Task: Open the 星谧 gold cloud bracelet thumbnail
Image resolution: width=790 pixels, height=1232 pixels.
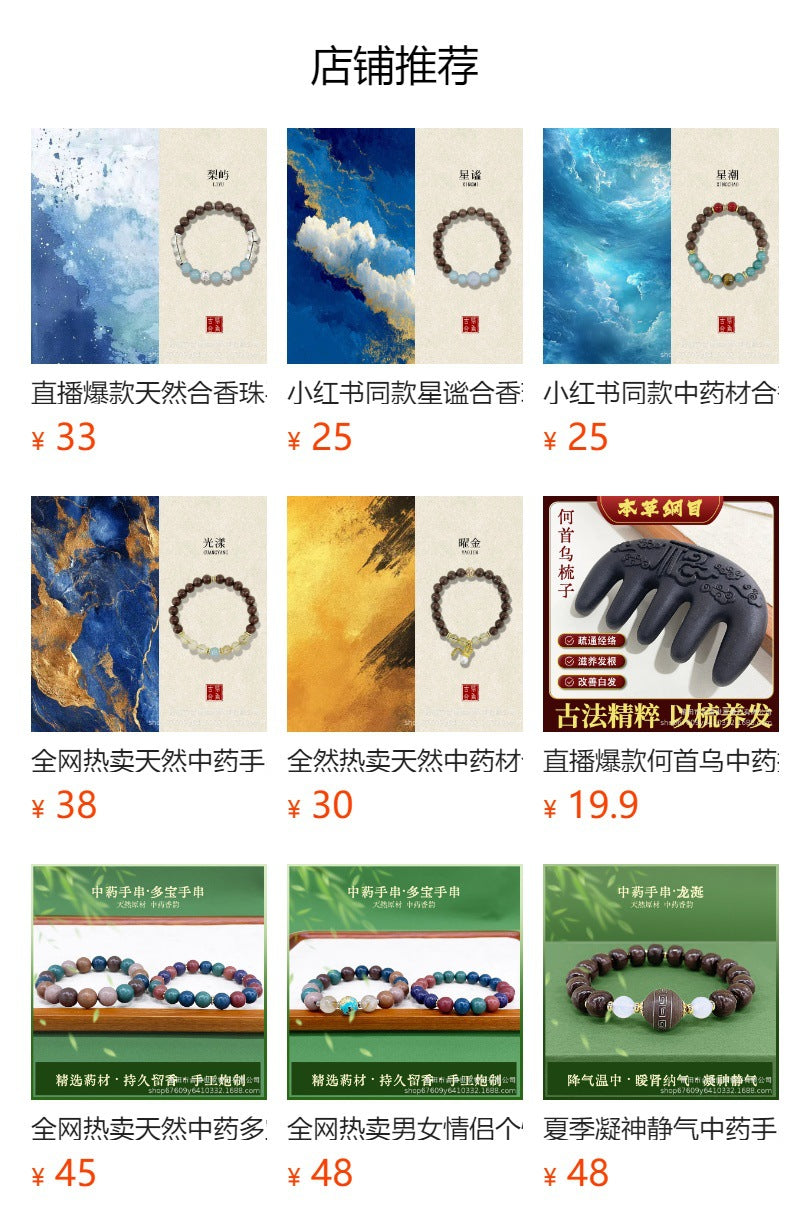Action: (406, 245)
